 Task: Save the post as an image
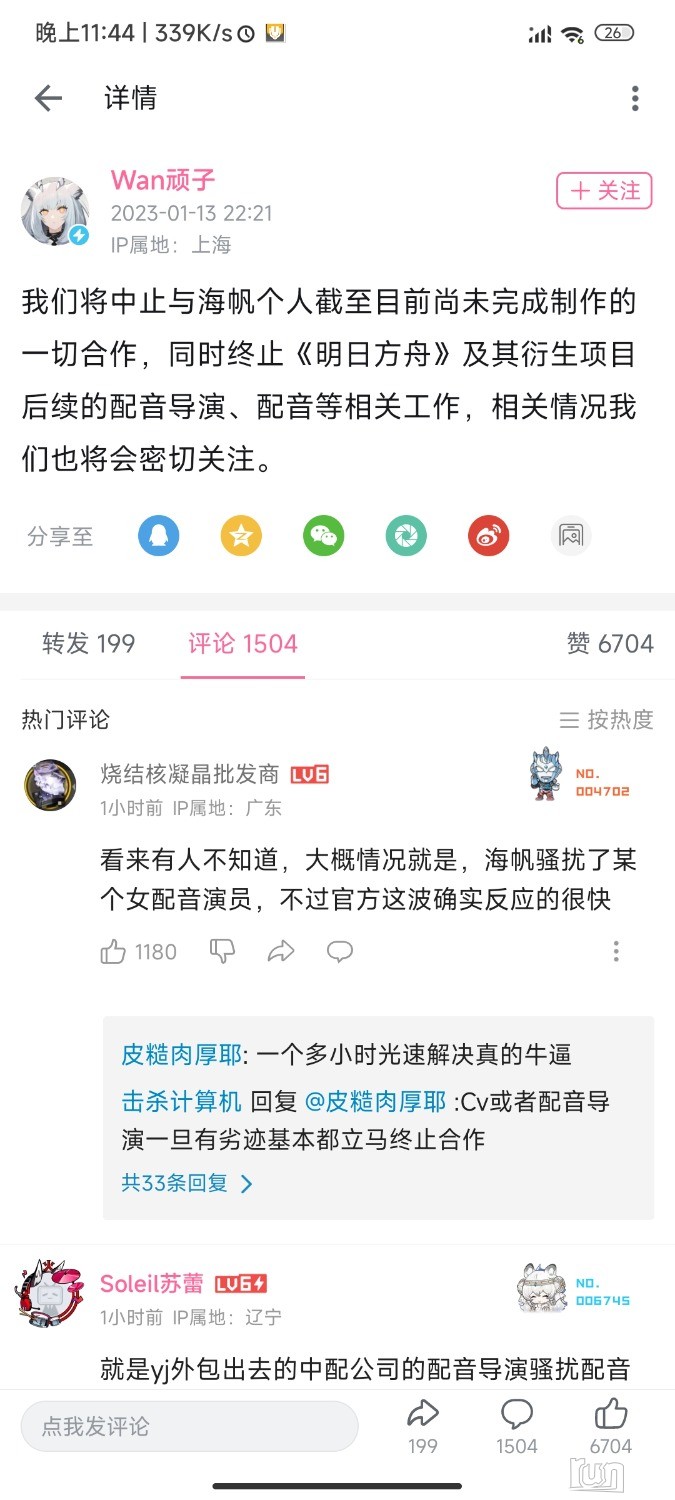click(x=571, y=536)
